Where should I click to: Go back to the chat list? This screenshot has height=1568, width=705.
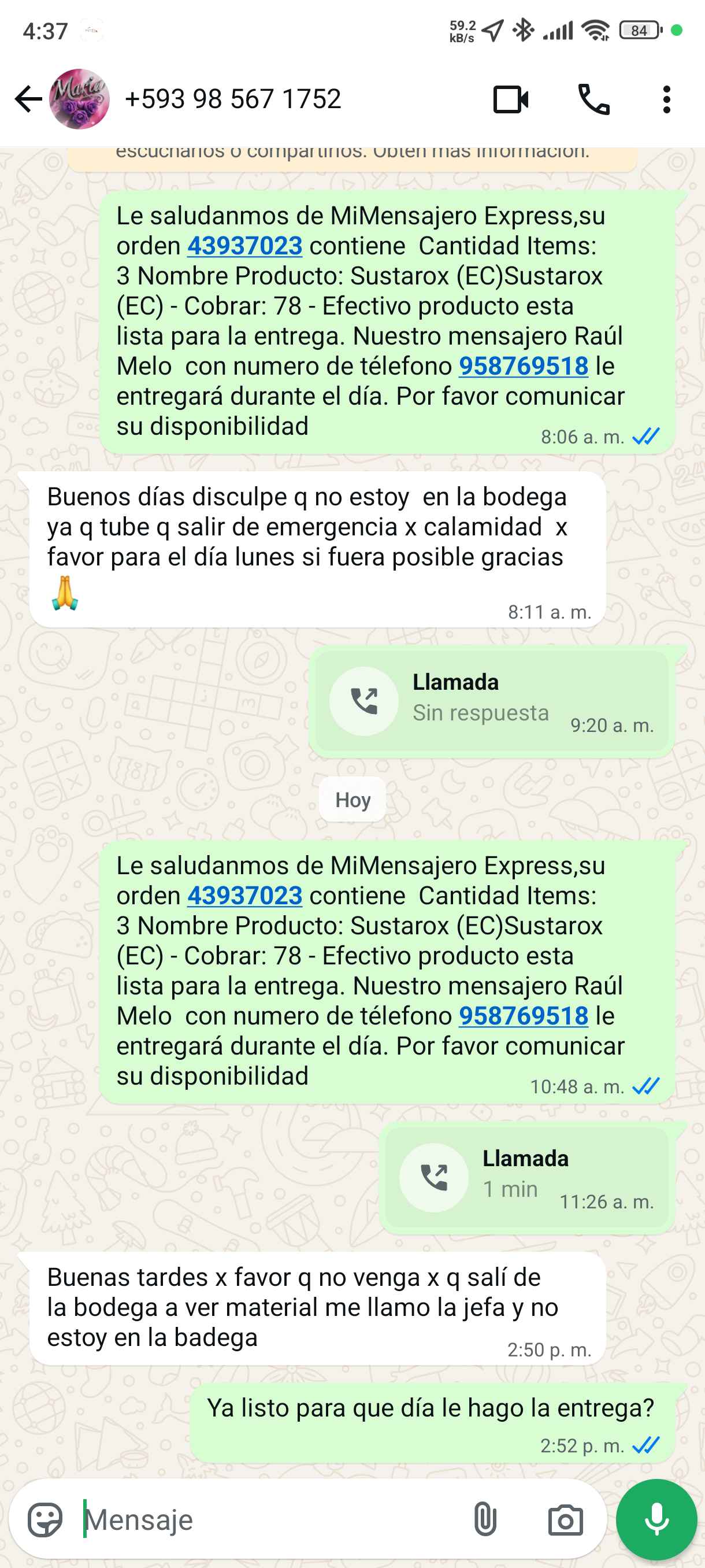(x=27, y=99)
